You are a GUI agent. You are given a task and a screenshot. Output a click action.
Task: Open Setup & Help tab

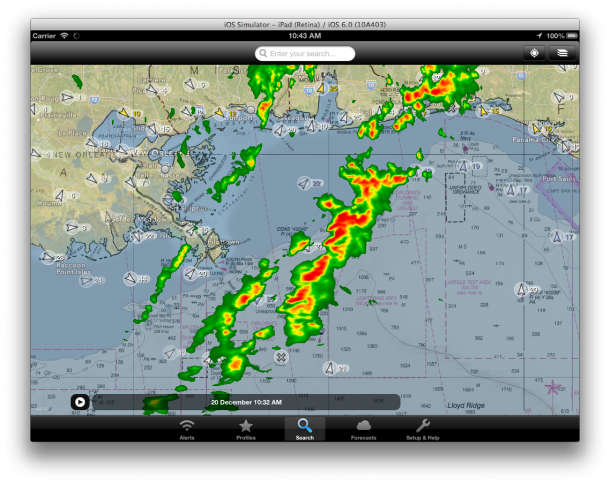coord(422,430)
